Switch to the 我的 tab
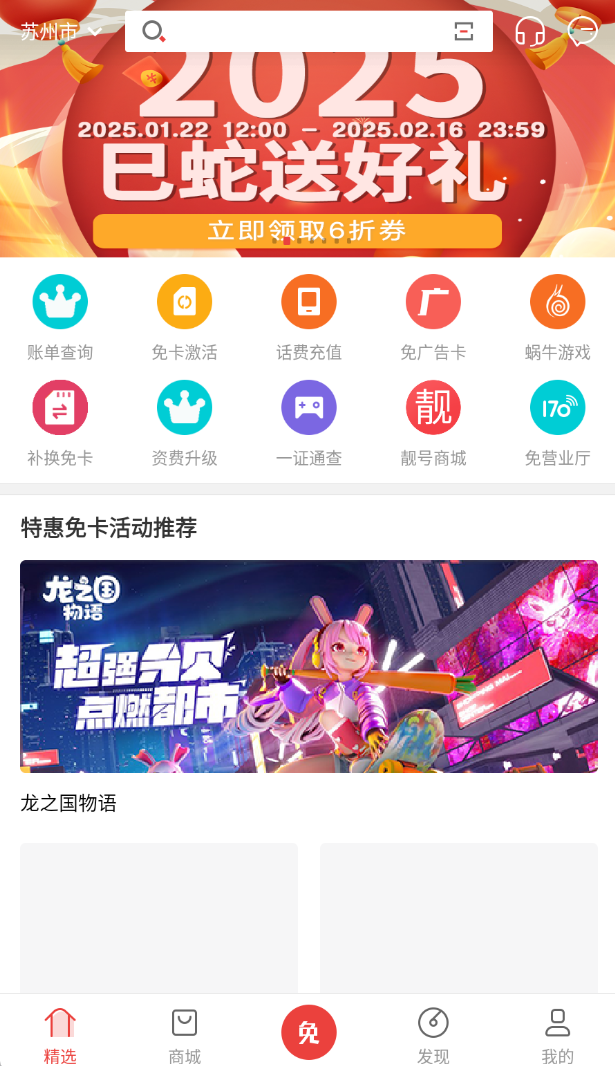Screen dimensions: 615x1066 pyautogui.click(x=557, y=1035)
